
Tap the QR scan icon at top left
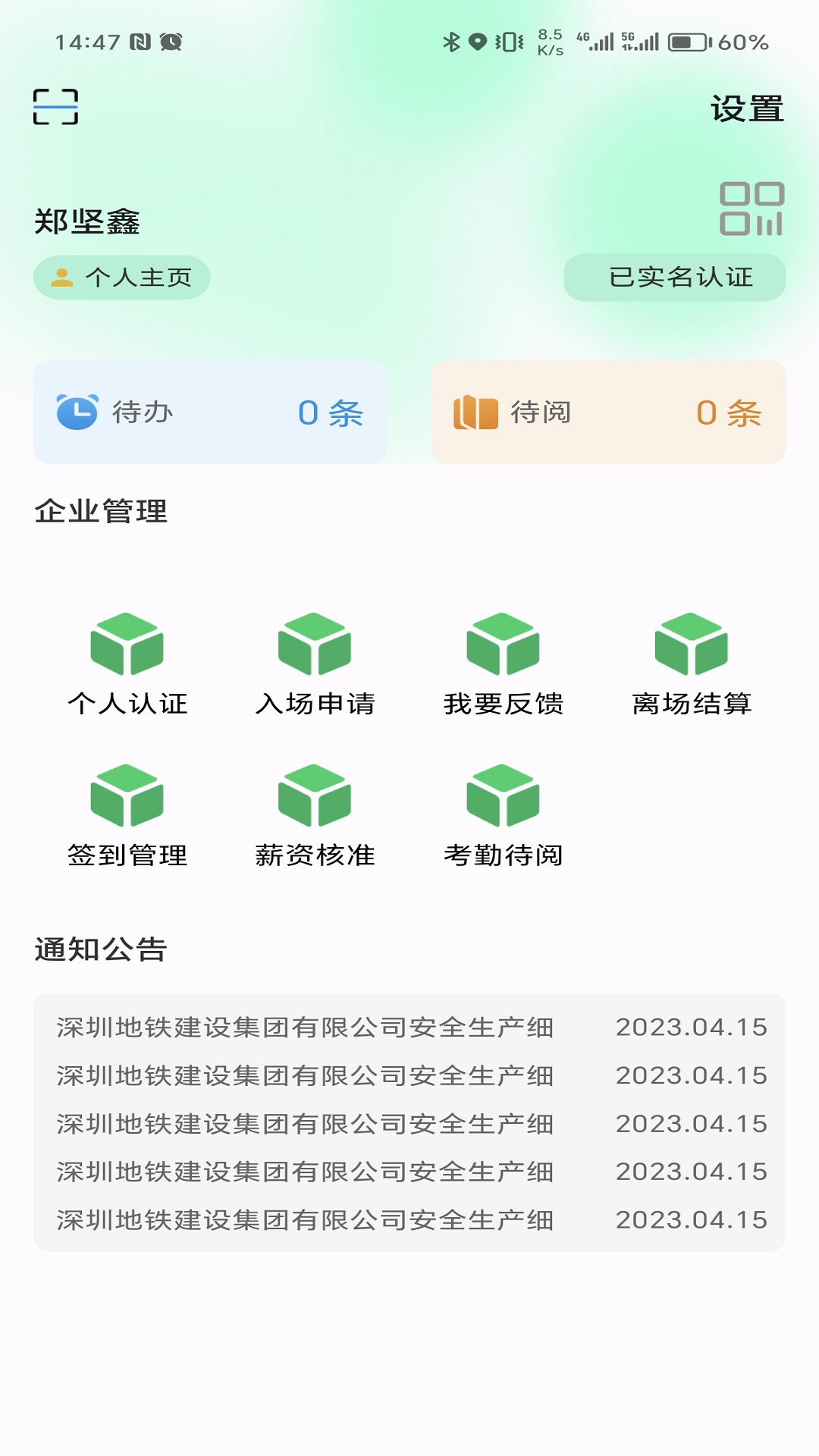pos(57,108)
